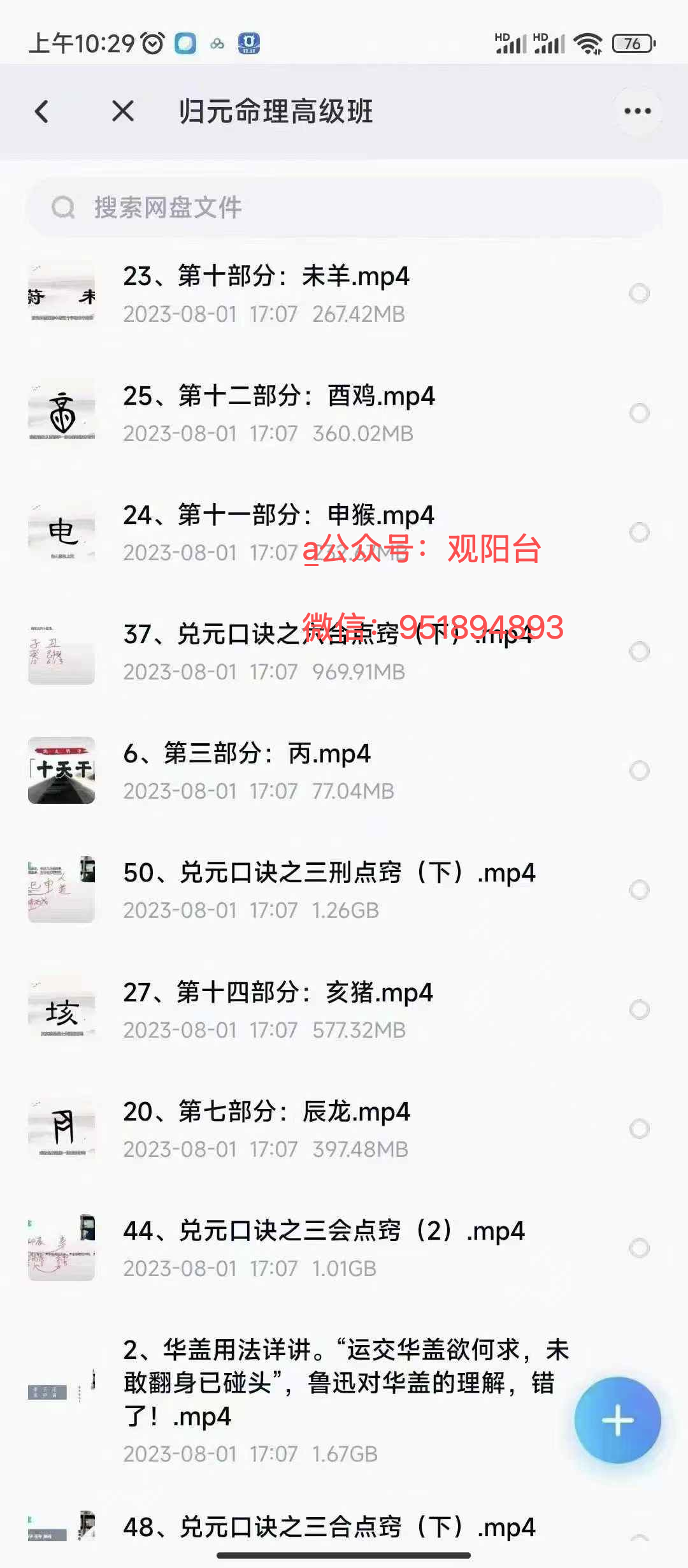
Task: Go back using the arrow icon
Action: [x=42, y=112]
